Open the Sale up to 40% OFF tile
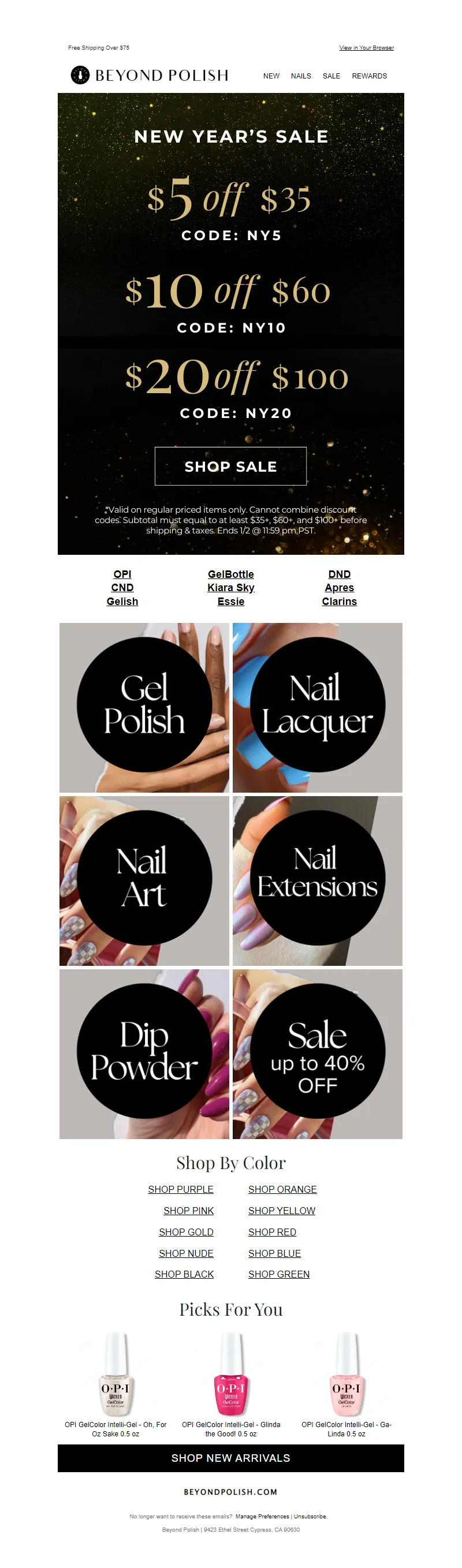The height and width of the screenshot is (1568, 462). 317,1053
